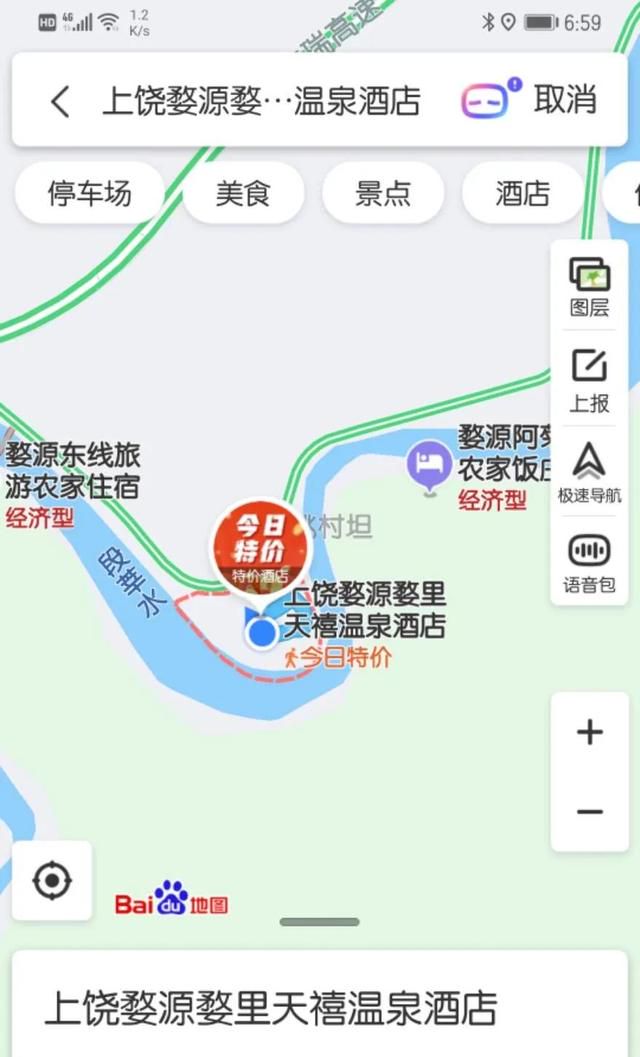
Task: Start 极速导航 quick navigation
Action: 589,473
